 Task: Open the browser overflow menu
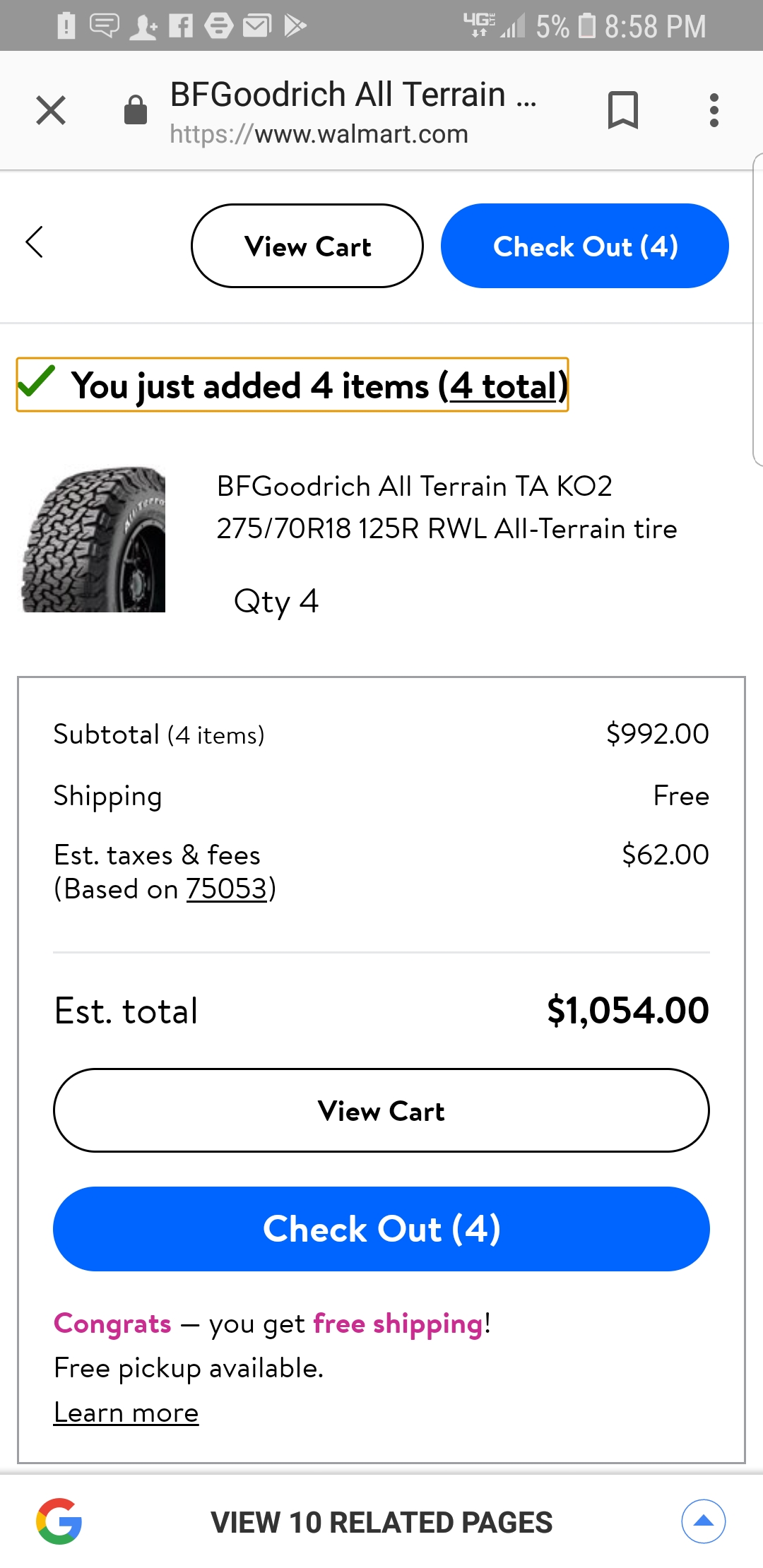[x=714, y=110]
